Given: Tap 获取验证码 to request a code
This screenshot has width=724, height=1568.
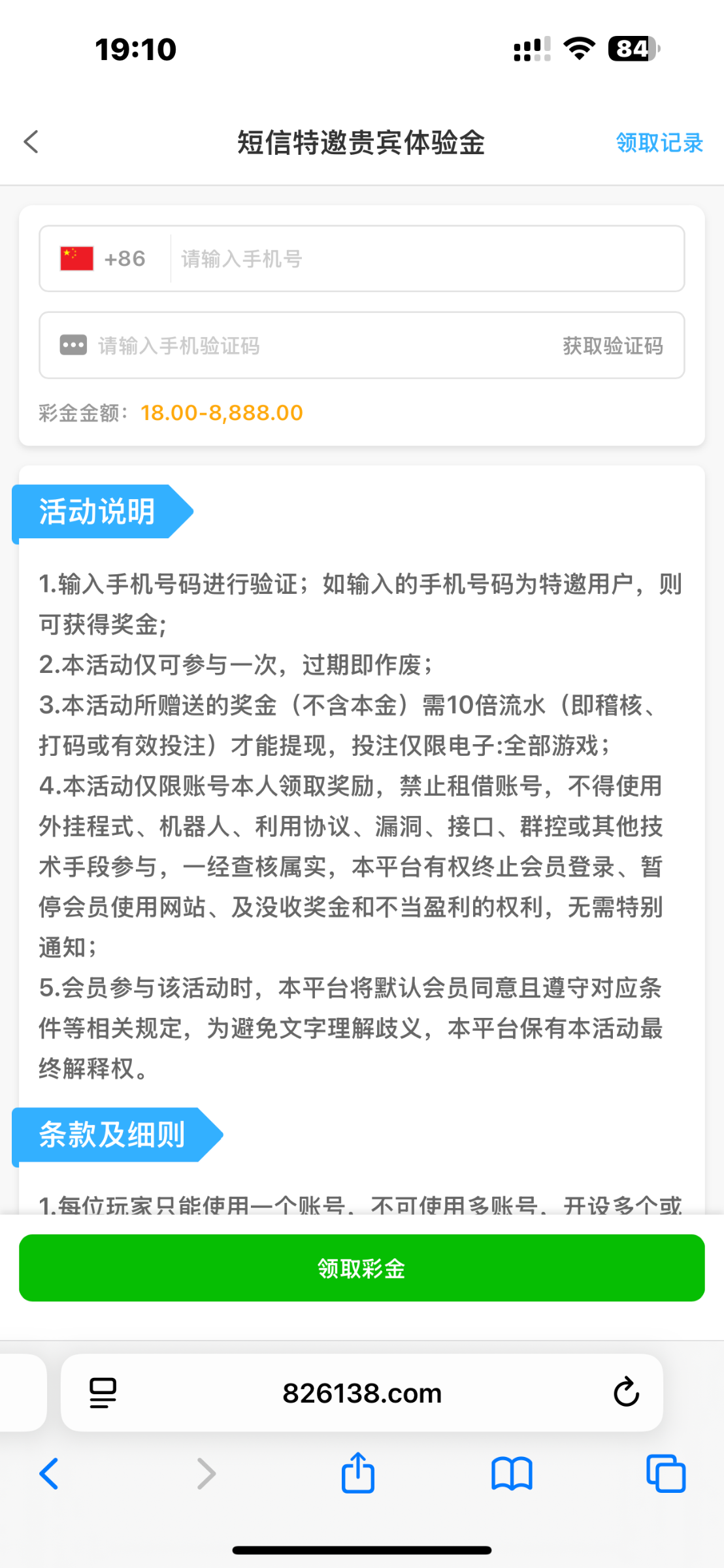Looking at the screenshot, I should pos(612,345).
